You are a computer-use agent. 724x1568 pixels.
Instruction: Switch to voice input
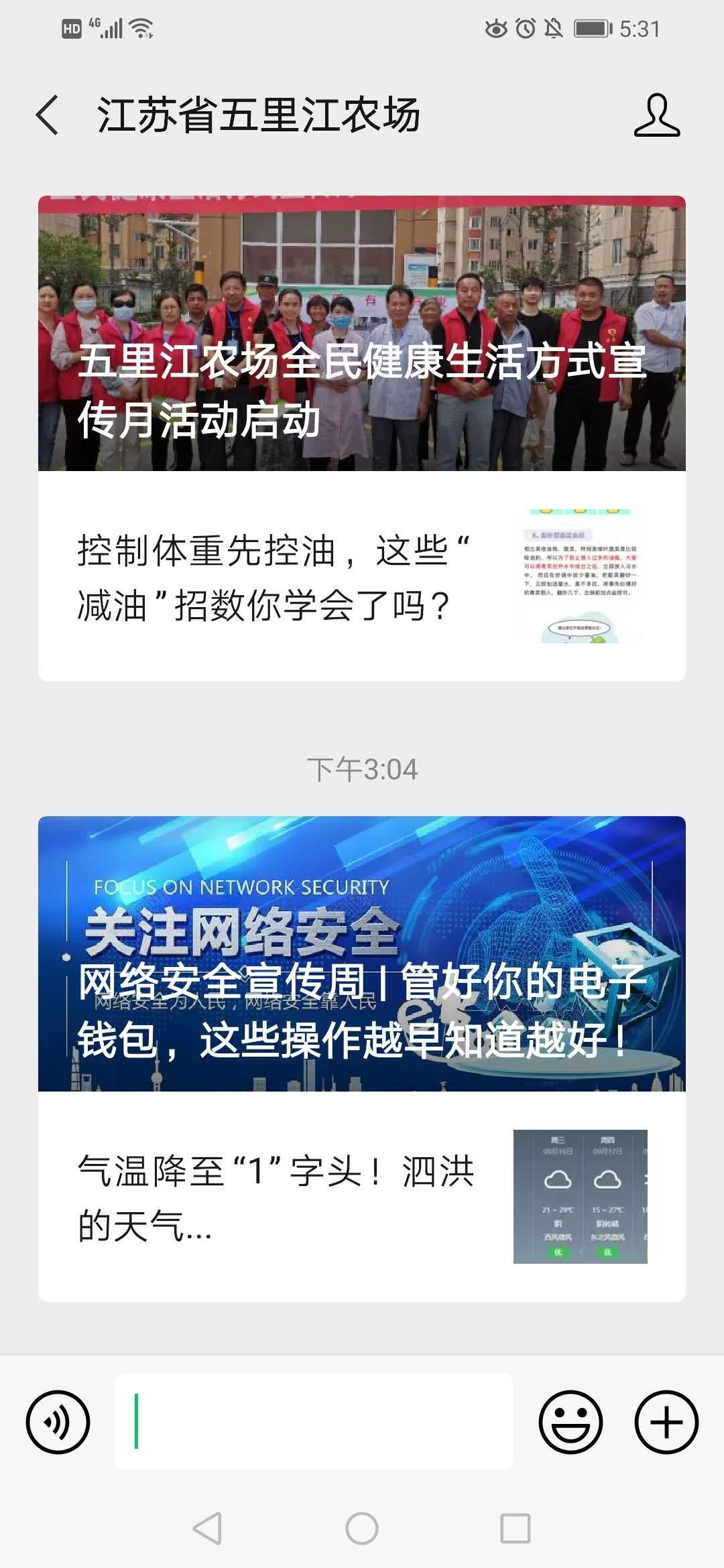coord(58,1422)
